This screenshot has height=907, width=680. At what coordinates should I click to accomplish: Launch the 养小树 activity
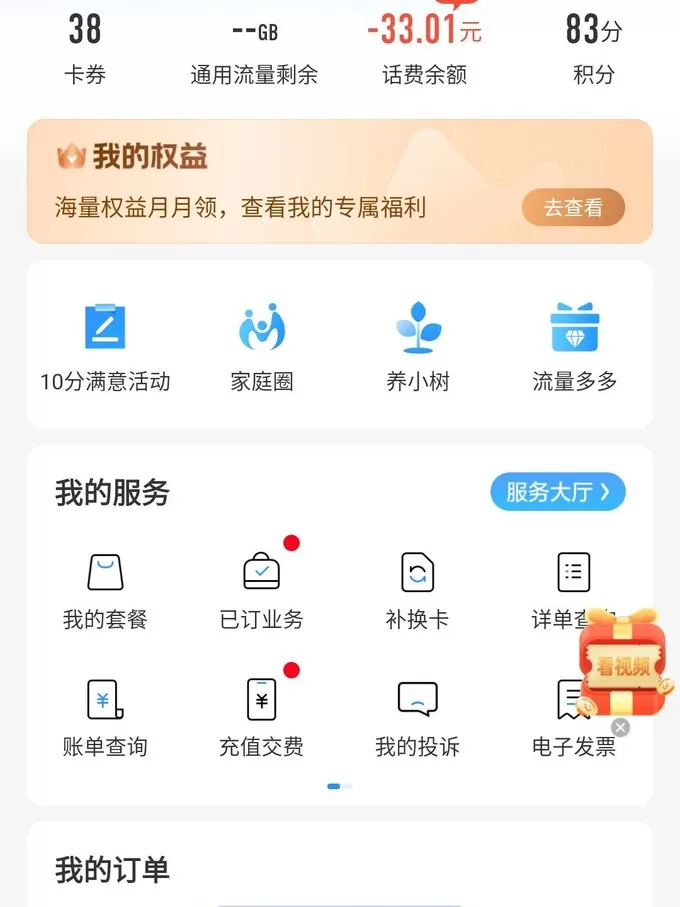417,346
